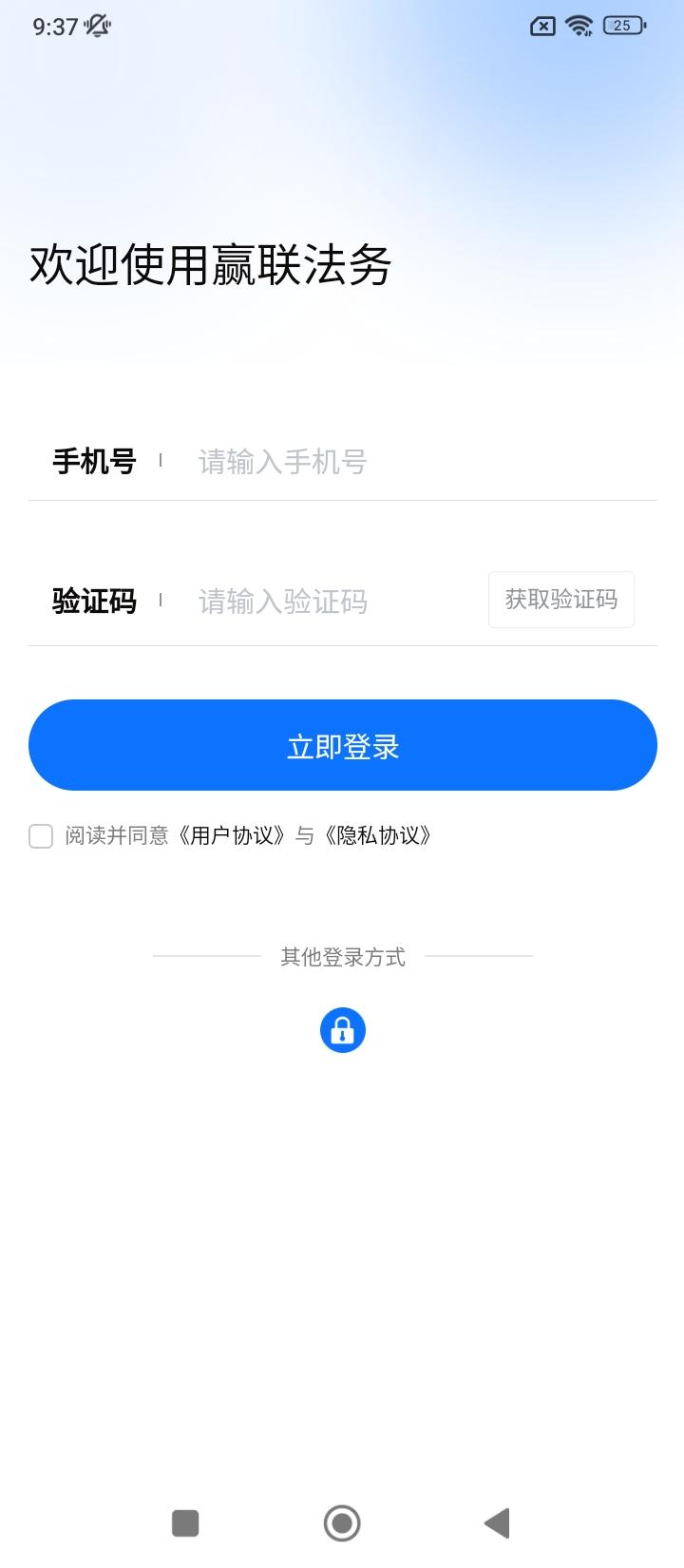This screenshot has width=684, height=1568.
Task: Tap the circular home button
Action: (x=342, y=1523)
